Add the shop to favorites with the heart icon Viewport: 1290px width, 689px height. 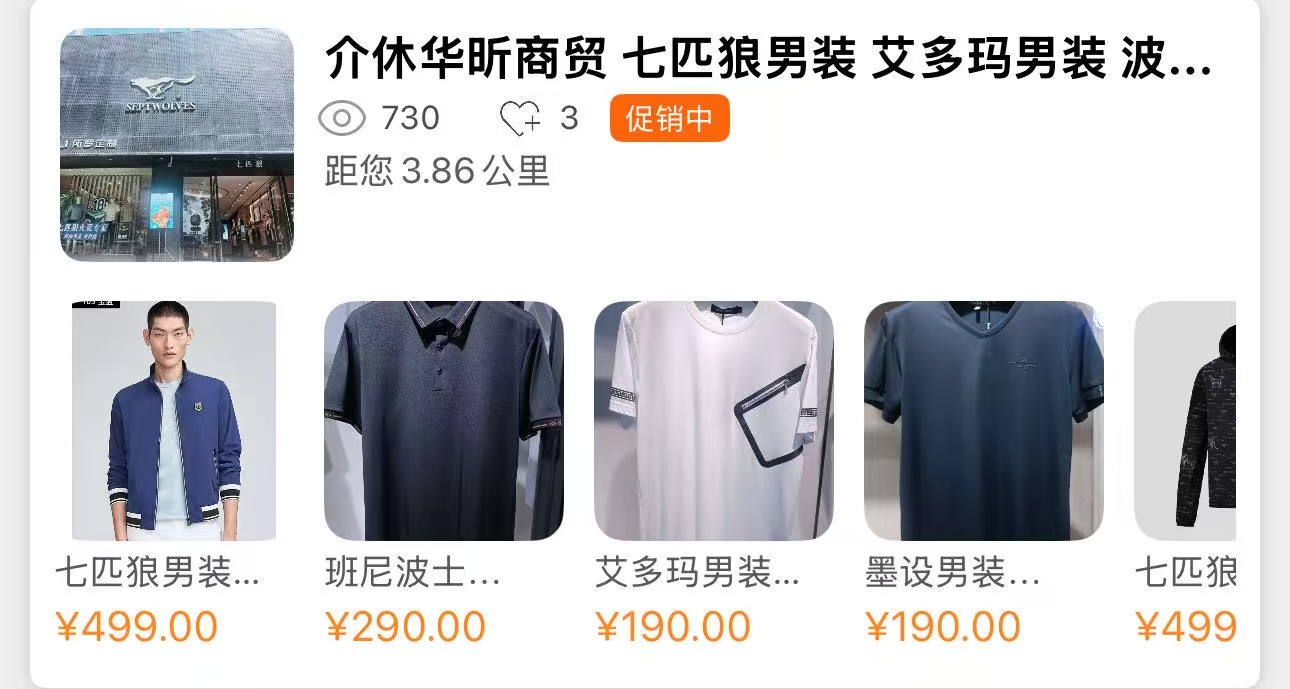click(520, 119)
